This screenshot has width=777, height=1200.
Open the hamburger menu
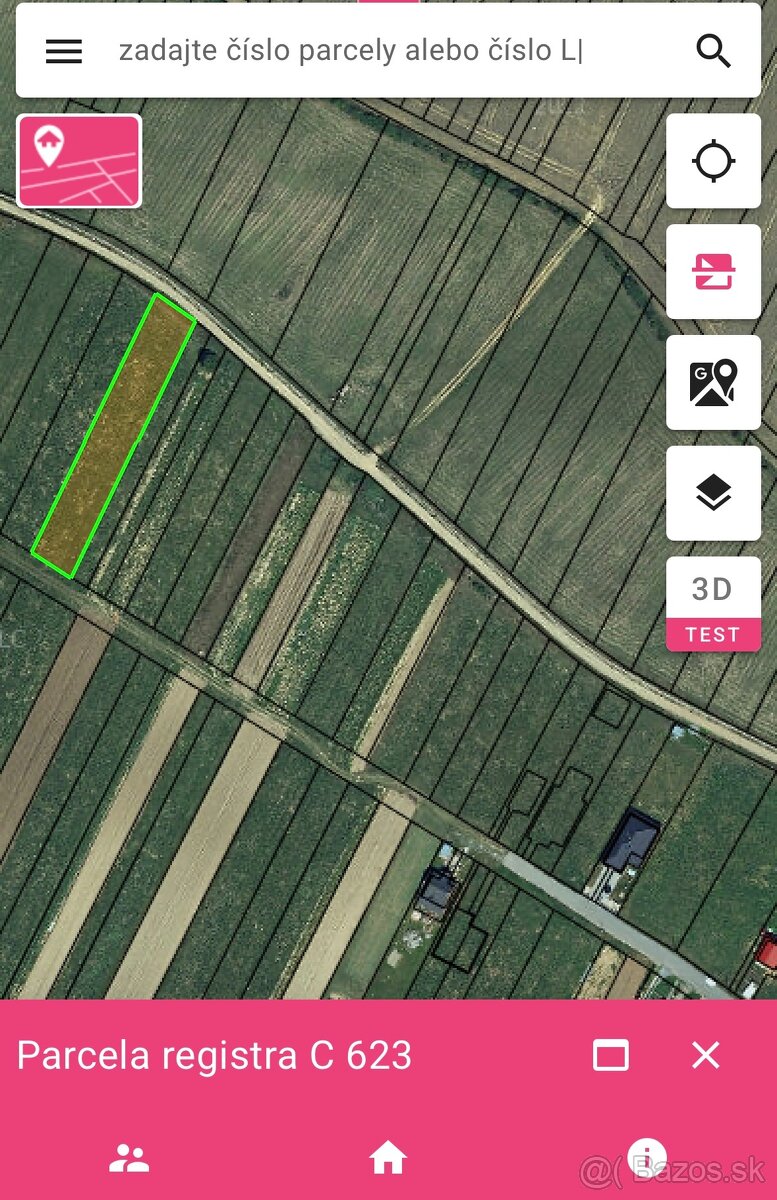point(64,51)
